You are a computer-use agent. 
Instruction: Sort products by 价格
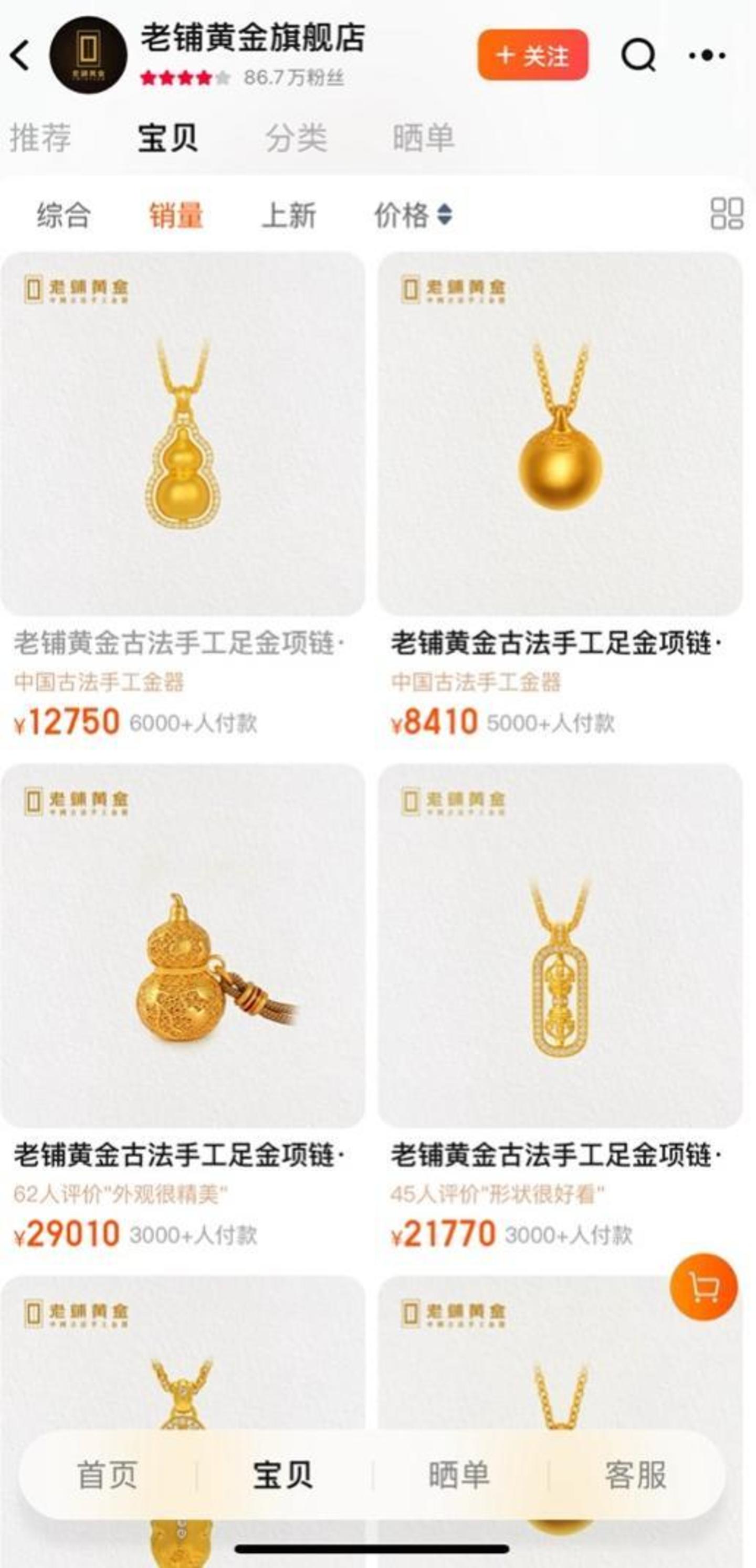tap(412, 215)
